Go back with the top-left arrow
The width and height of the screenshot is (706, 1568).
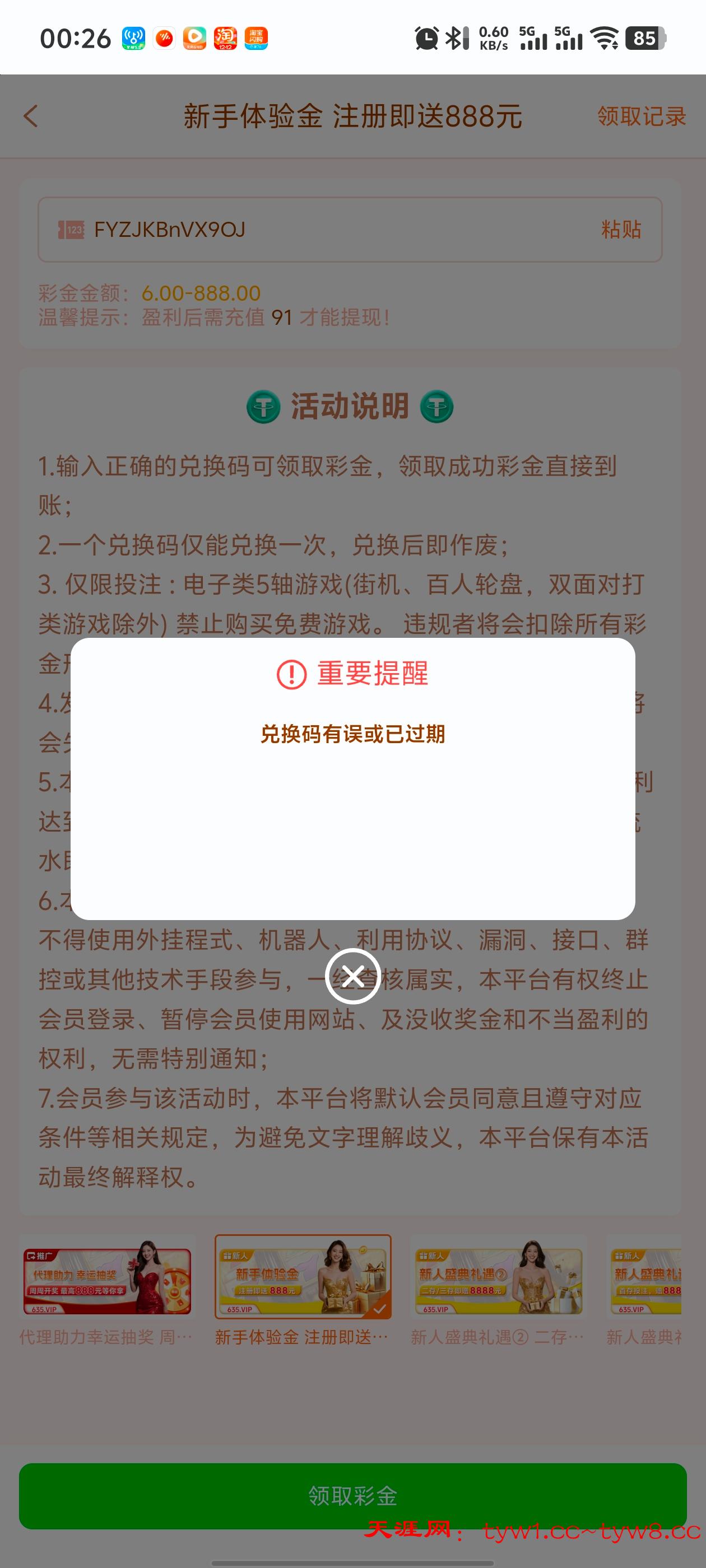point(30,116)
